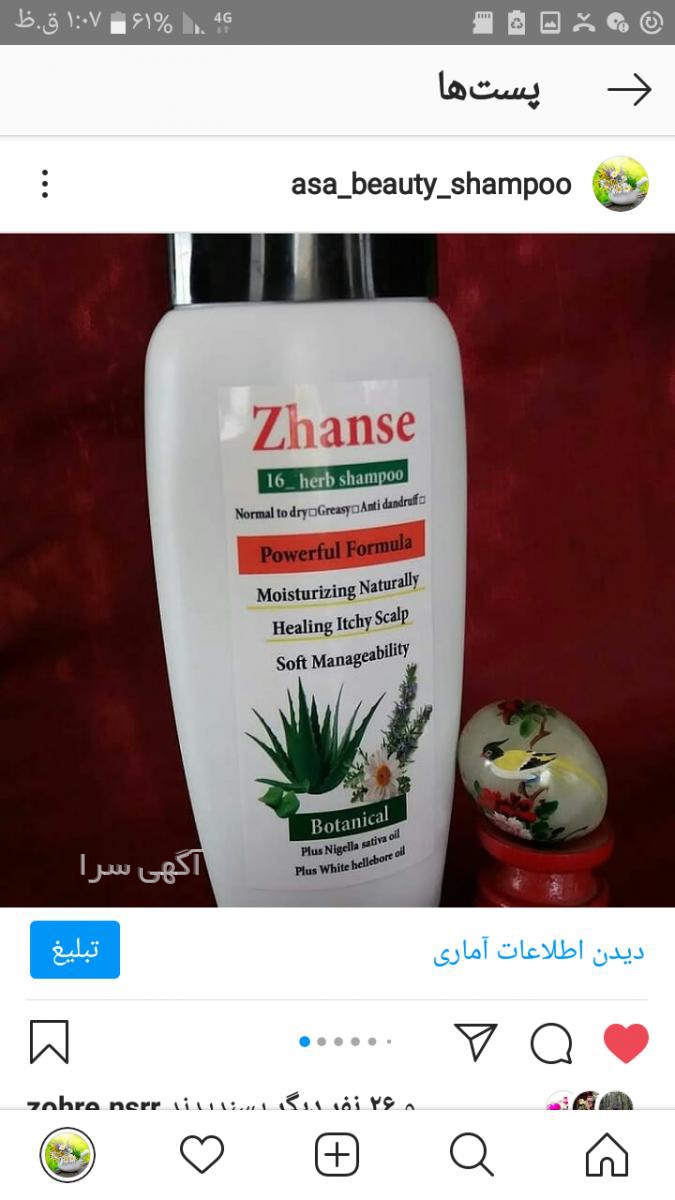
Task: Unlike the post with the red heart
Action: point(626,1043)
